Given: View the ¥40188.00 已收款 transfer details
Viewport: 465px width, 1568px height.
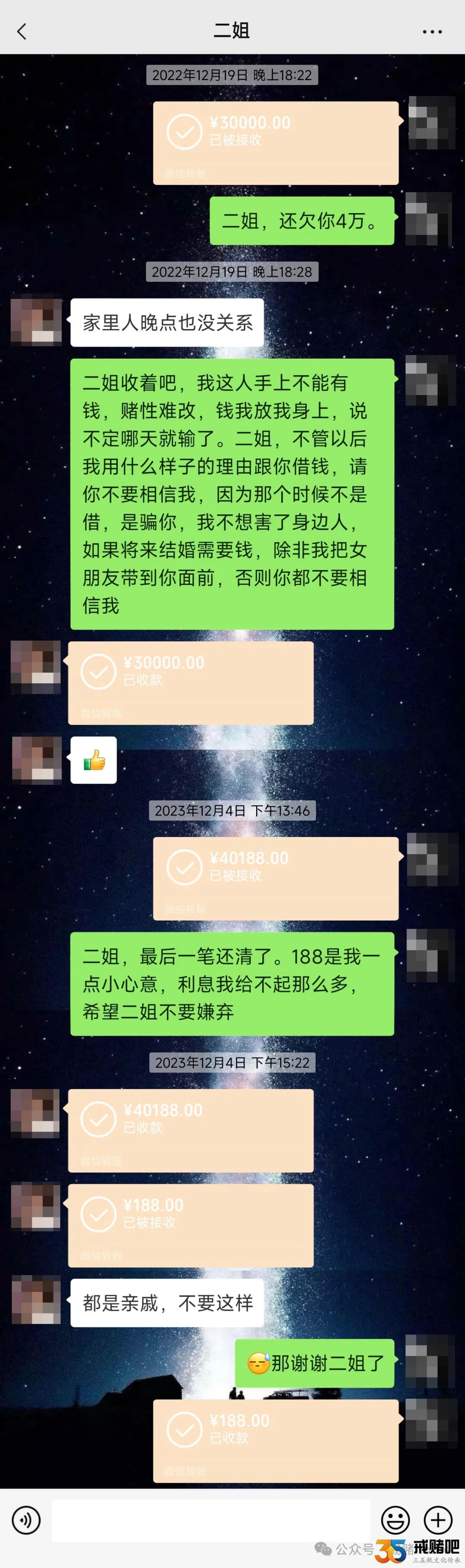Looking at the screenshot, I should click(x=190, y=1130).
